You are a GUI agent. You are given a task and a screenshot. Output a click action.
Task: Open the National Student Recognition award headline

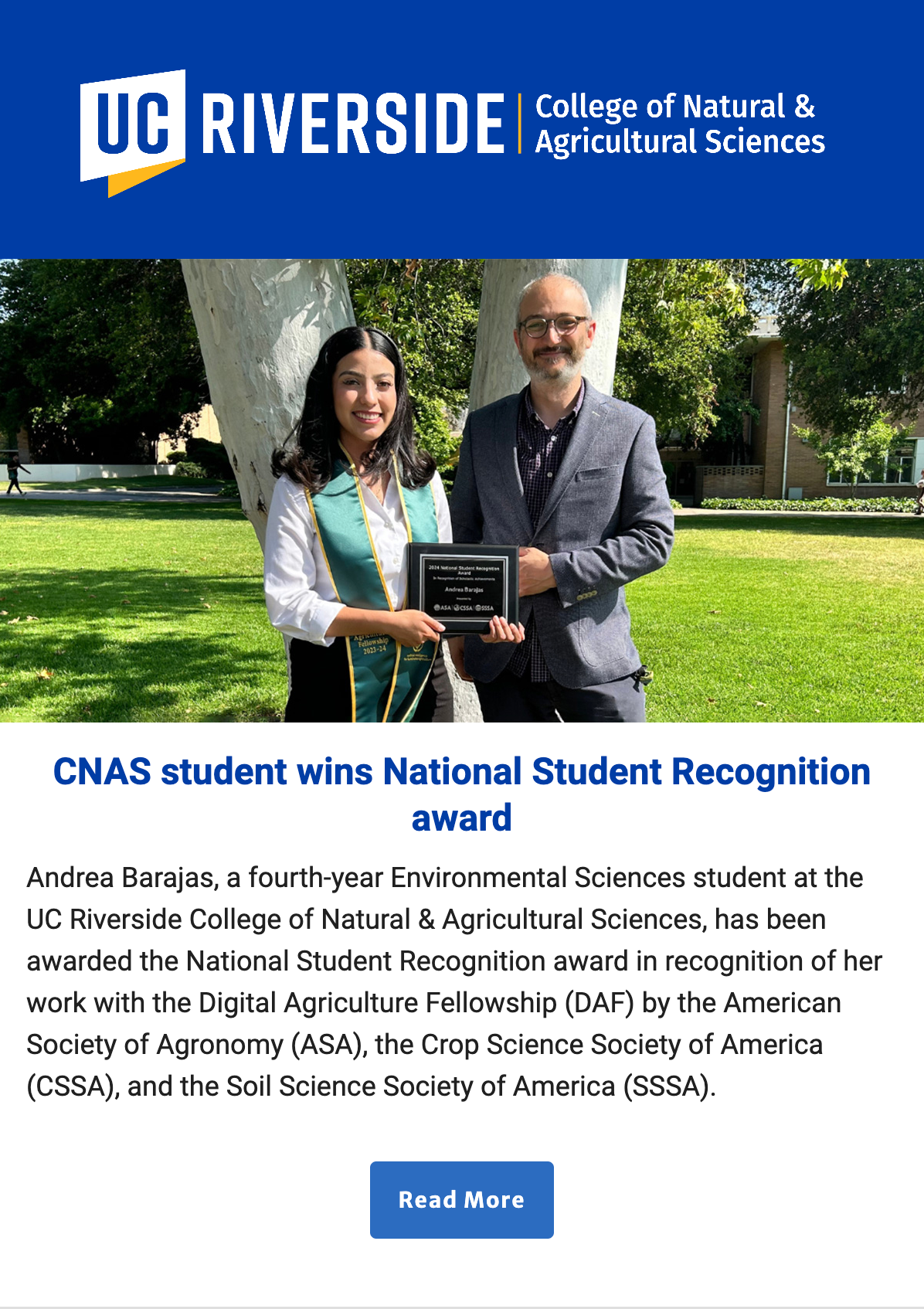coord(461,794)
